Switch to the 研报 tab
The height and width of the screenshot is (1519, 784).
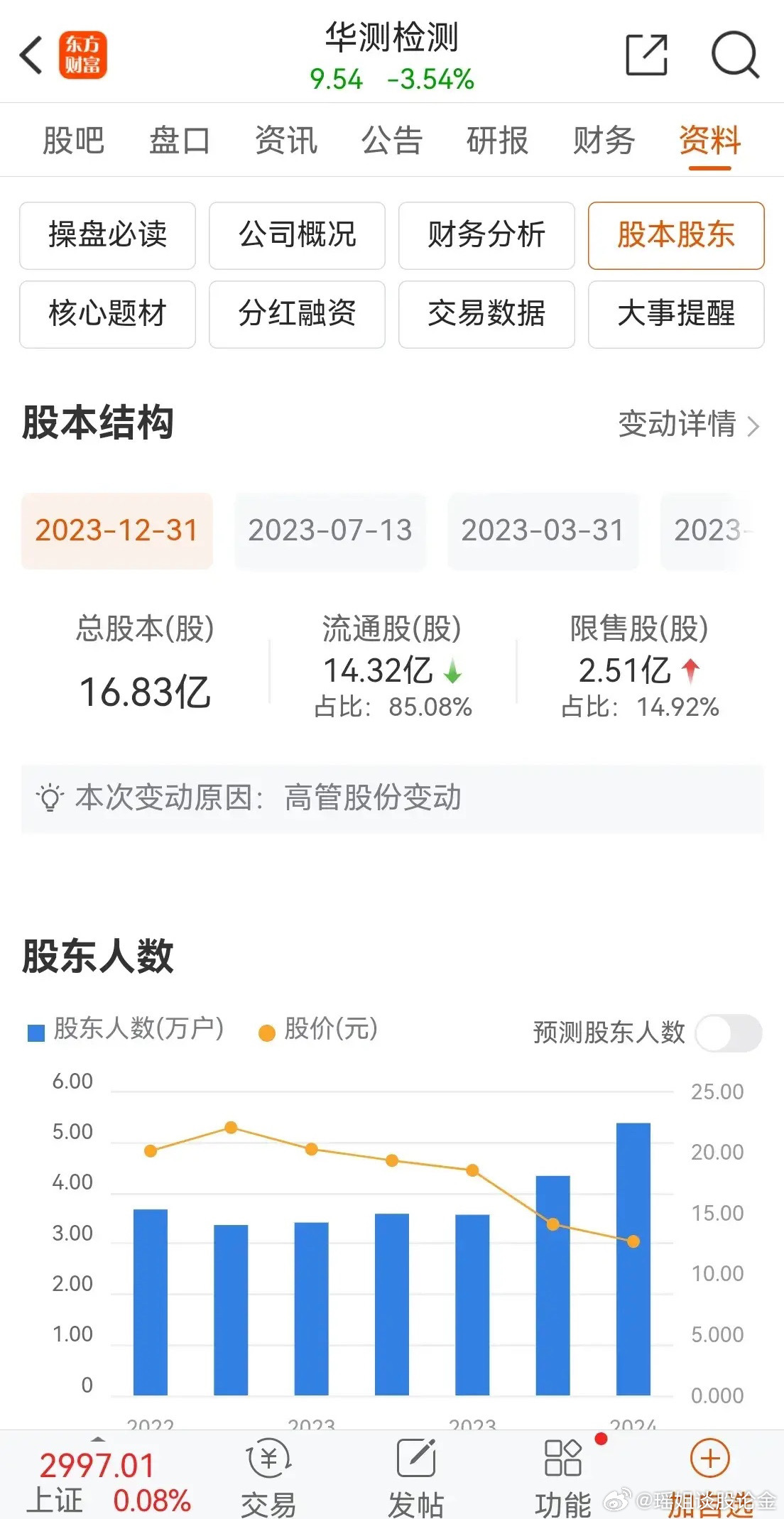(498, 140)
